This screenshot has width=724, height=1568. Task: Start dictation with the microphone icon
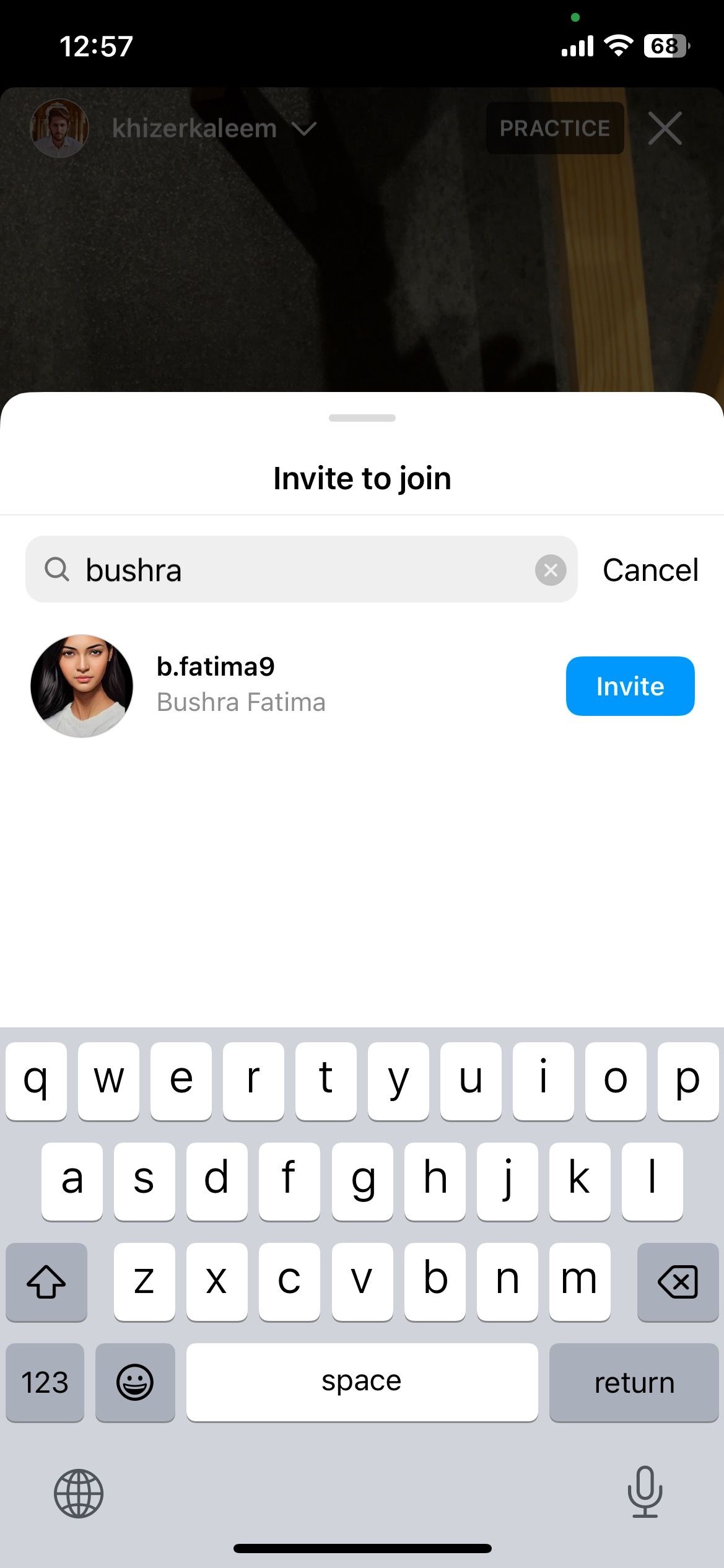point(645,1492)
